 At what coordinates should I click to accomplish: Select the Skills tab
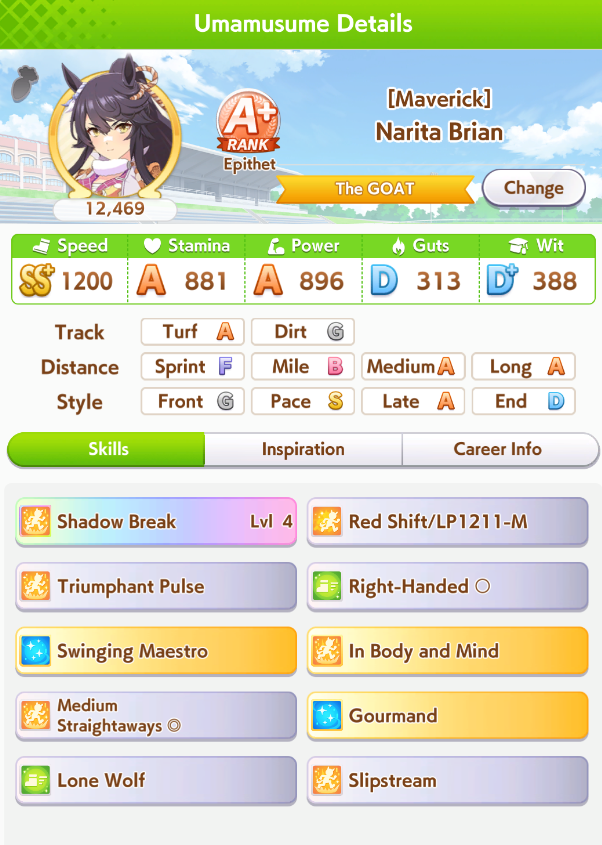pos(107,449)
